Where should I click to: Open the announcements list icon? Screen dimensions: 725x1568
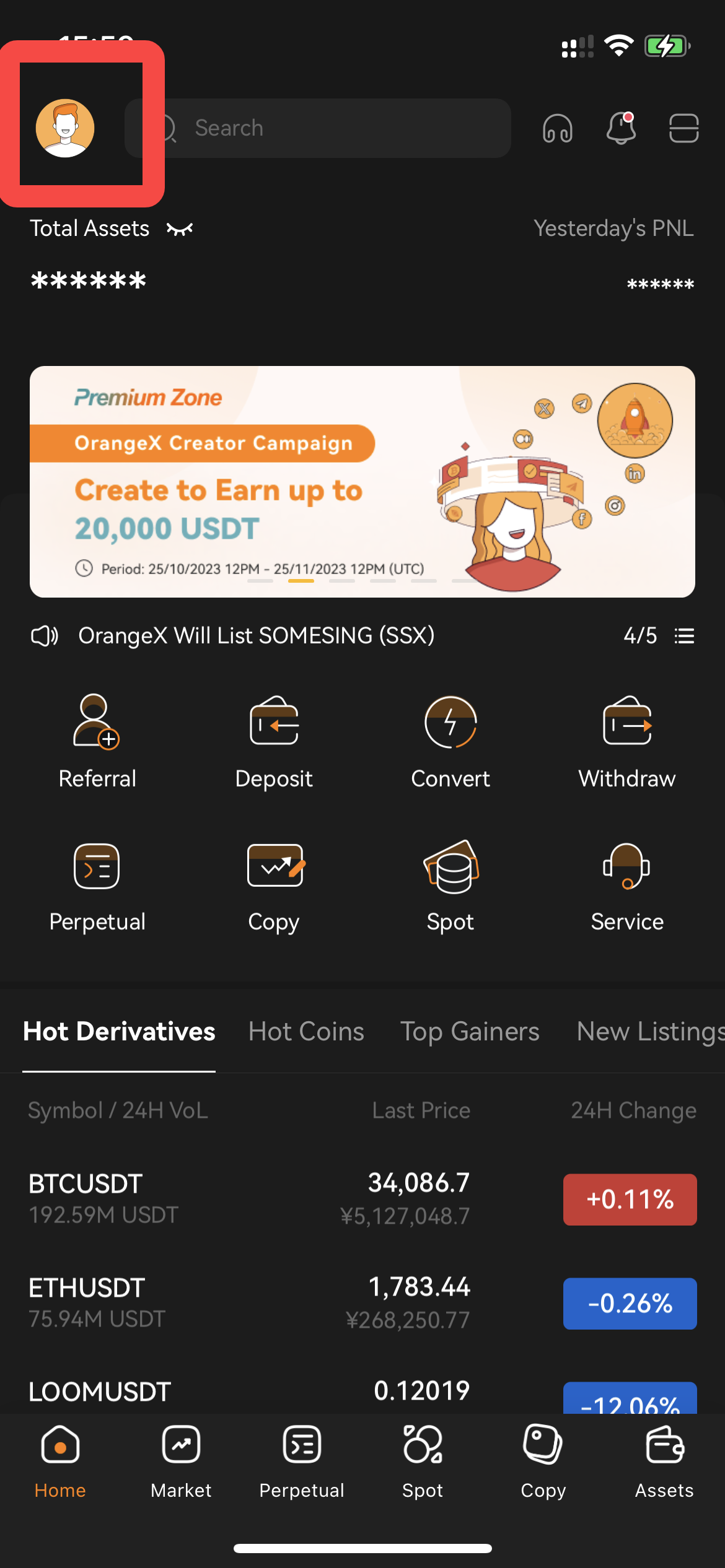click(684, 636)
